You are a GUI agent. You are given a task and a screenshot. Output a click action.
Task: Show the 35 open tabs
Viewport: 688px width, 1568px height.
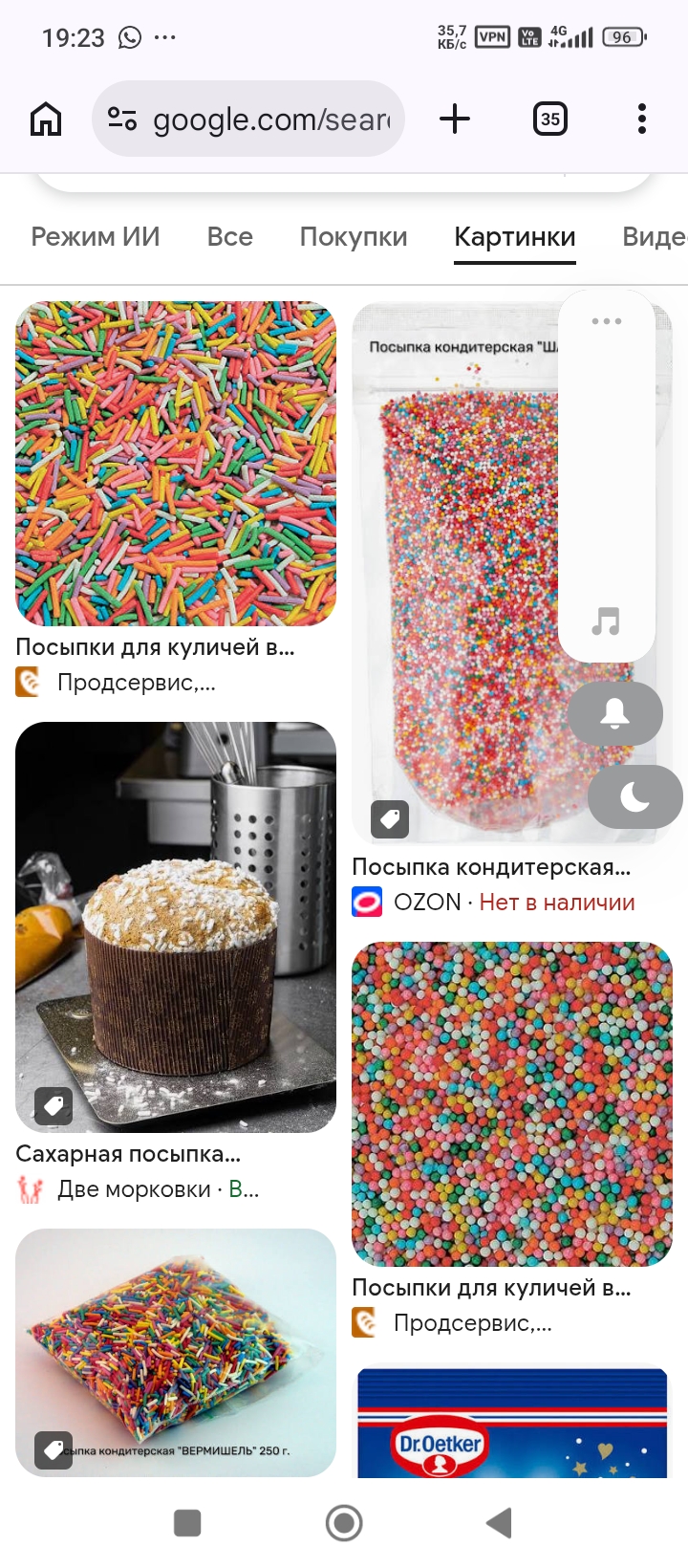point(549,120)
